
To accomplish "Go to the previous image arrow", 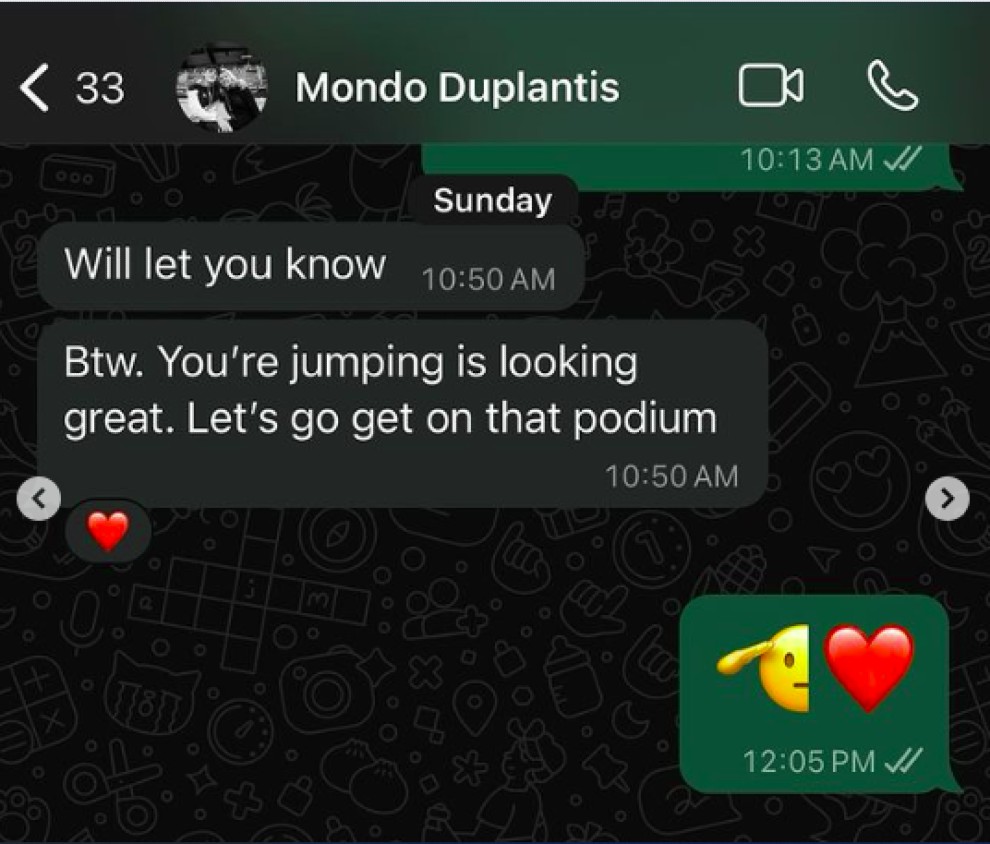I will click(40, 497).
